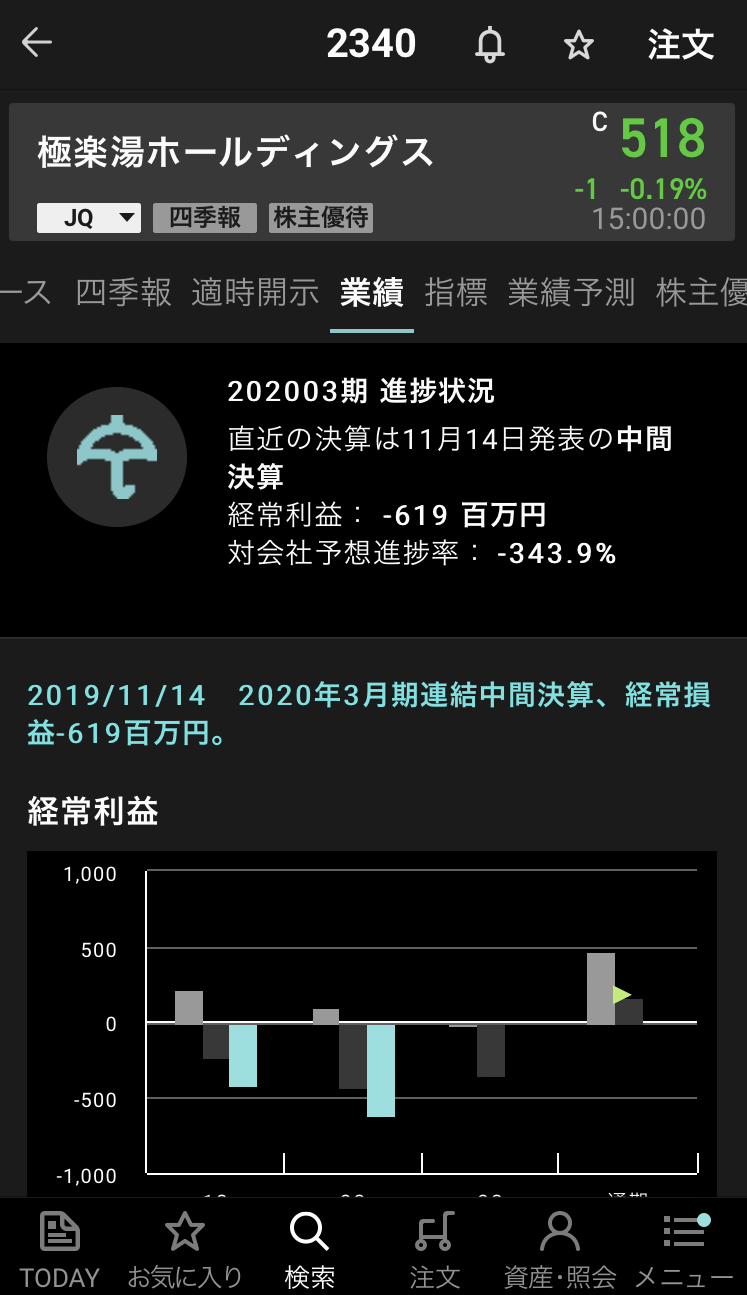The height and width of the screenshot is (1295, 747).
Task: Switch to the 四季報 tab
Action: pyautogui.click(x=124, y=293)
